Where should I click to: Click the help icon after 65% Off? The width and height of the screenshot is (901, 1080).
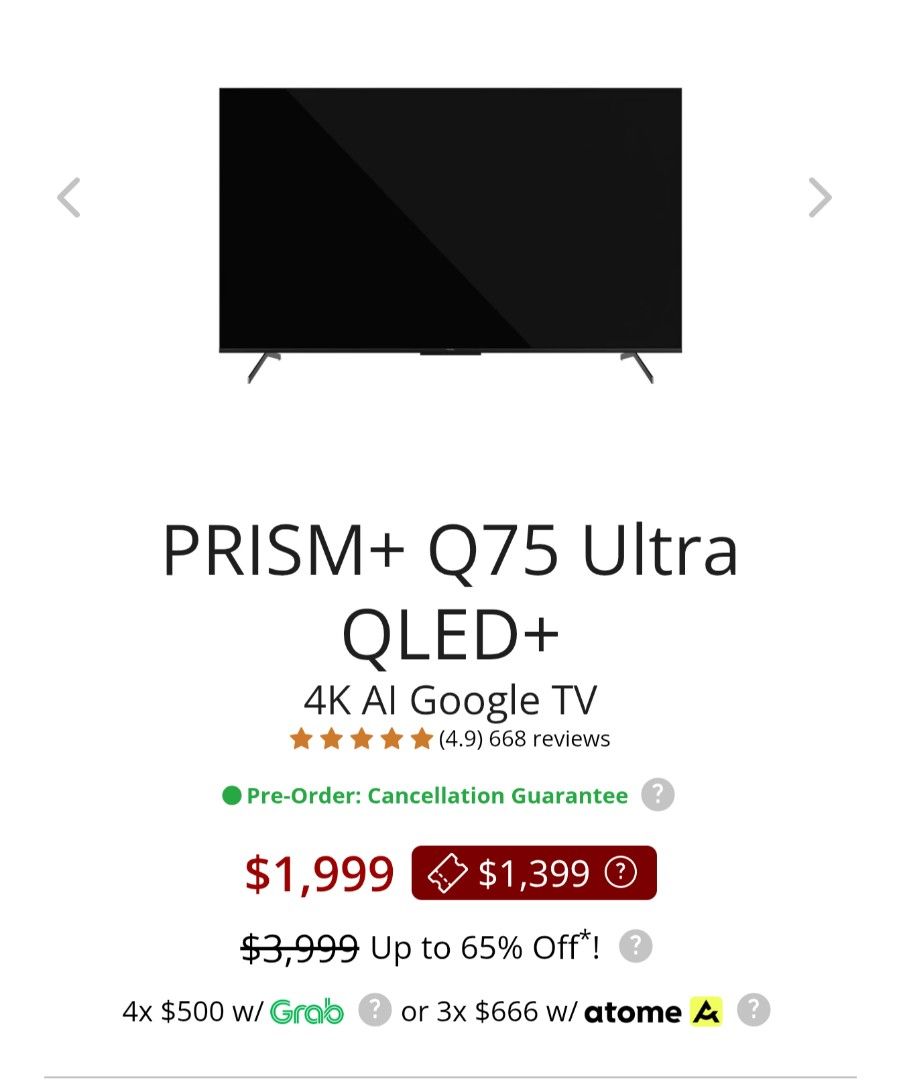(x=637, y=945)
